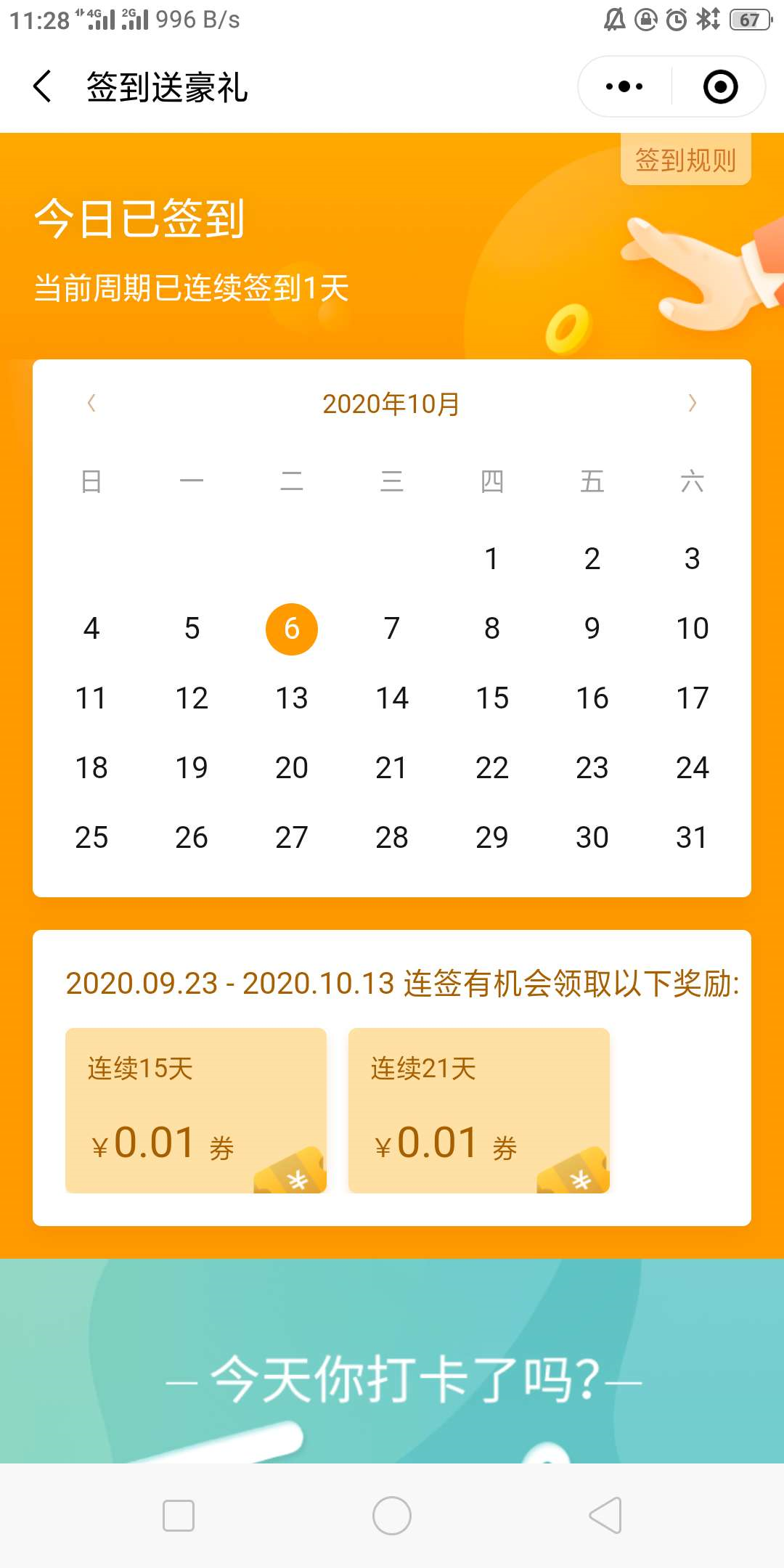
Task: Open the mini program three-dot menu
Action: tap(624, 86)
